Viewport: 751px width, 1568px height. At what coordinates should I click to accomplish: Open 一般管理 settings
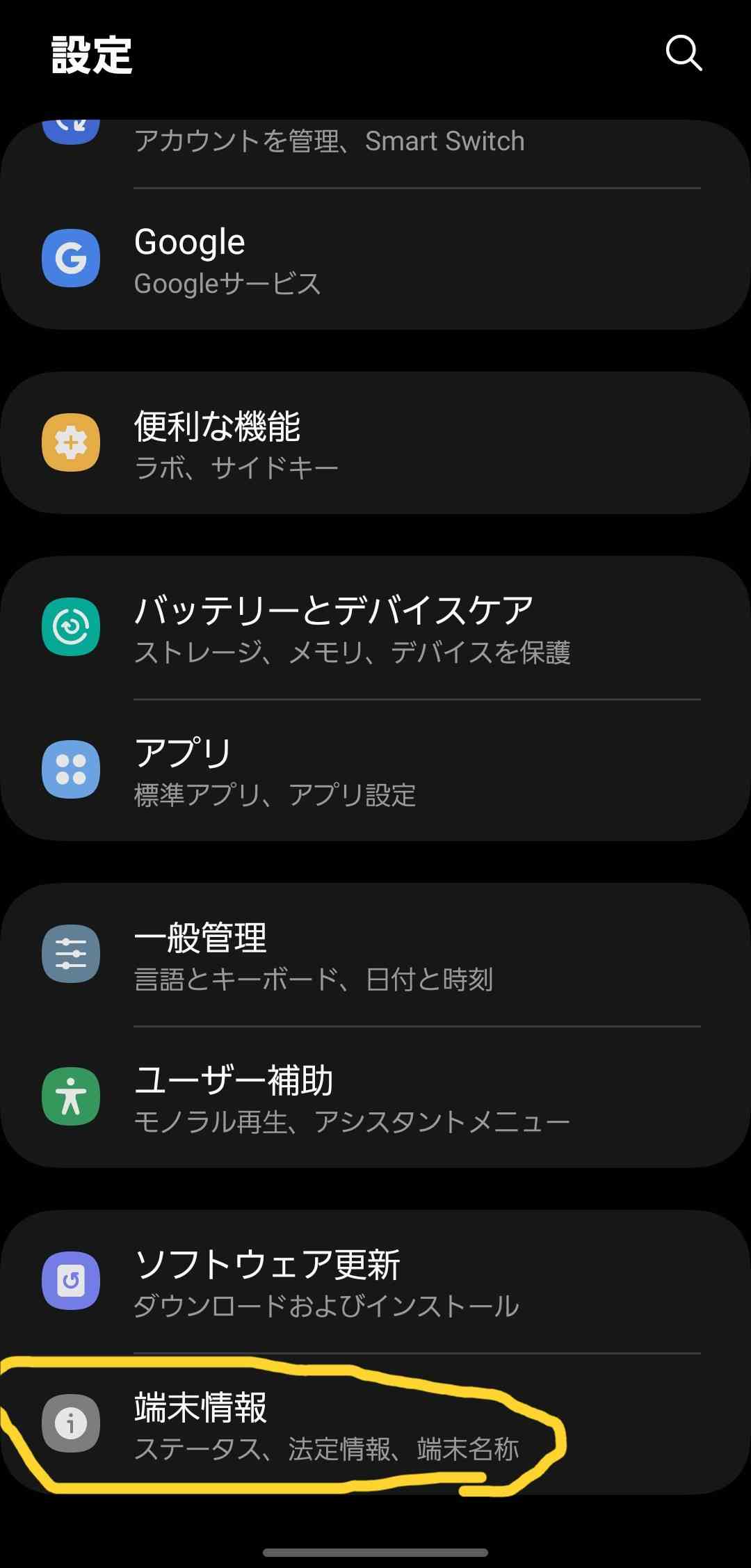pos(375,955)
